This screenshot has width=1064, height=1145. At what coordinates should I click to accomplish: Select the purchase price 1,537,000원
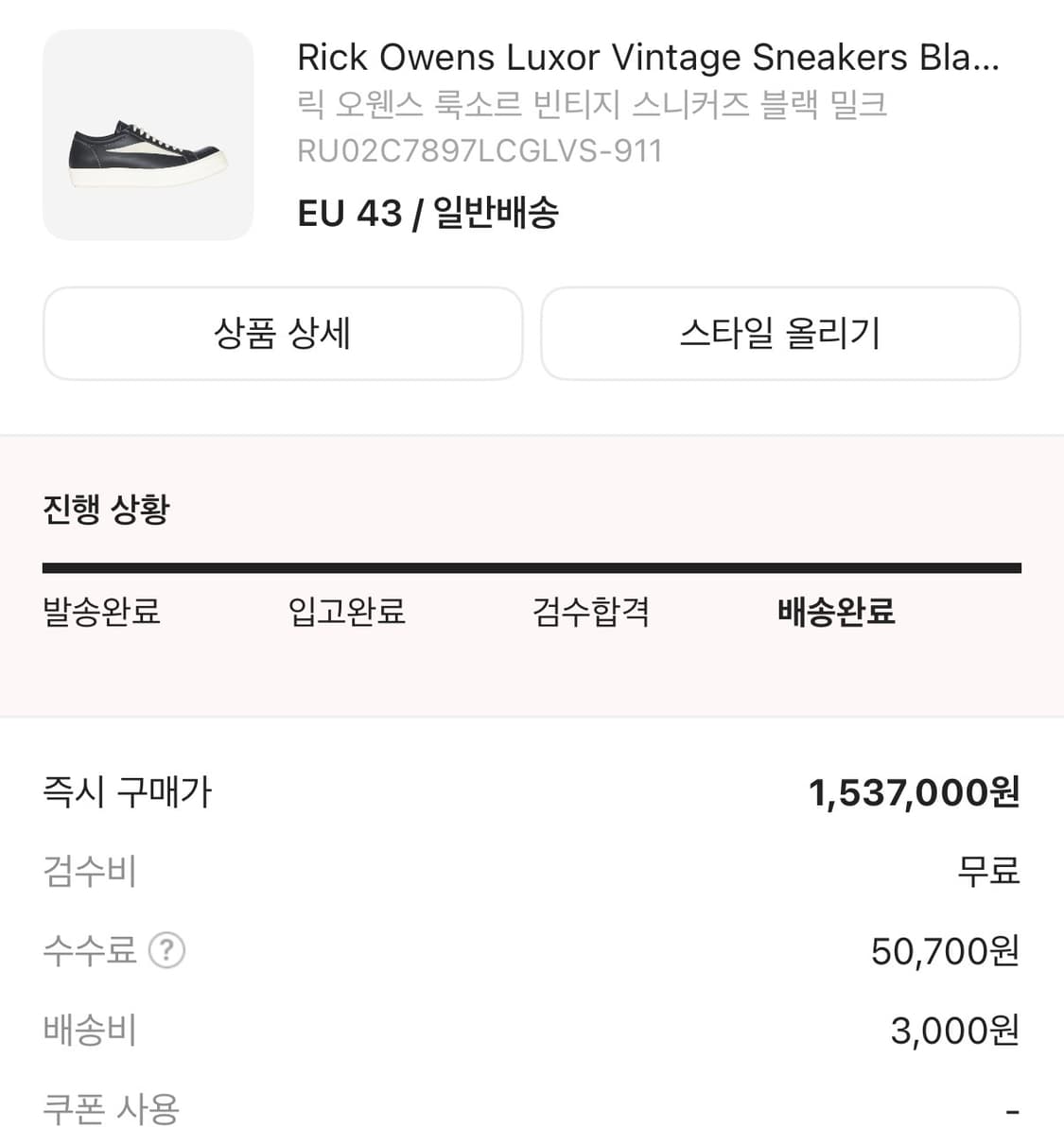coord(915,792)
